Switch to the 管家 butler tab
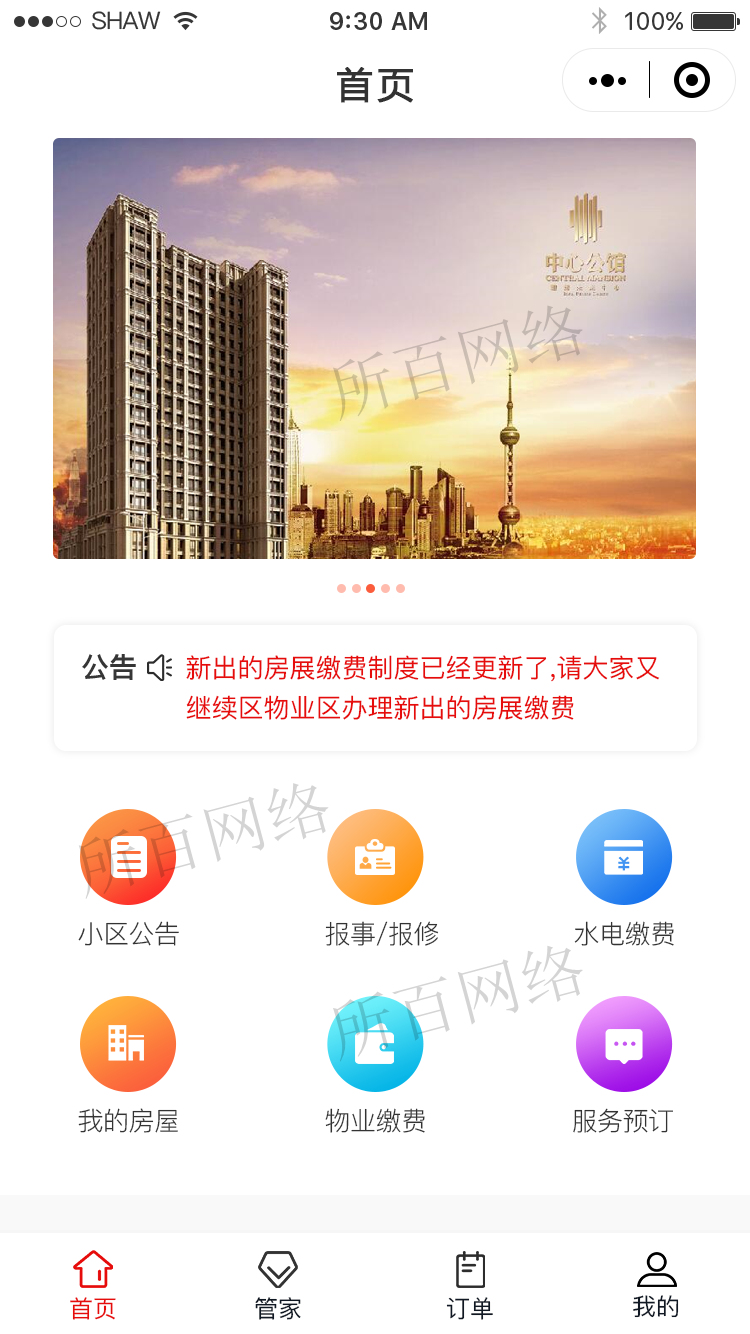This screenshot has width=750, height=1334. [x=278, y=1285]
